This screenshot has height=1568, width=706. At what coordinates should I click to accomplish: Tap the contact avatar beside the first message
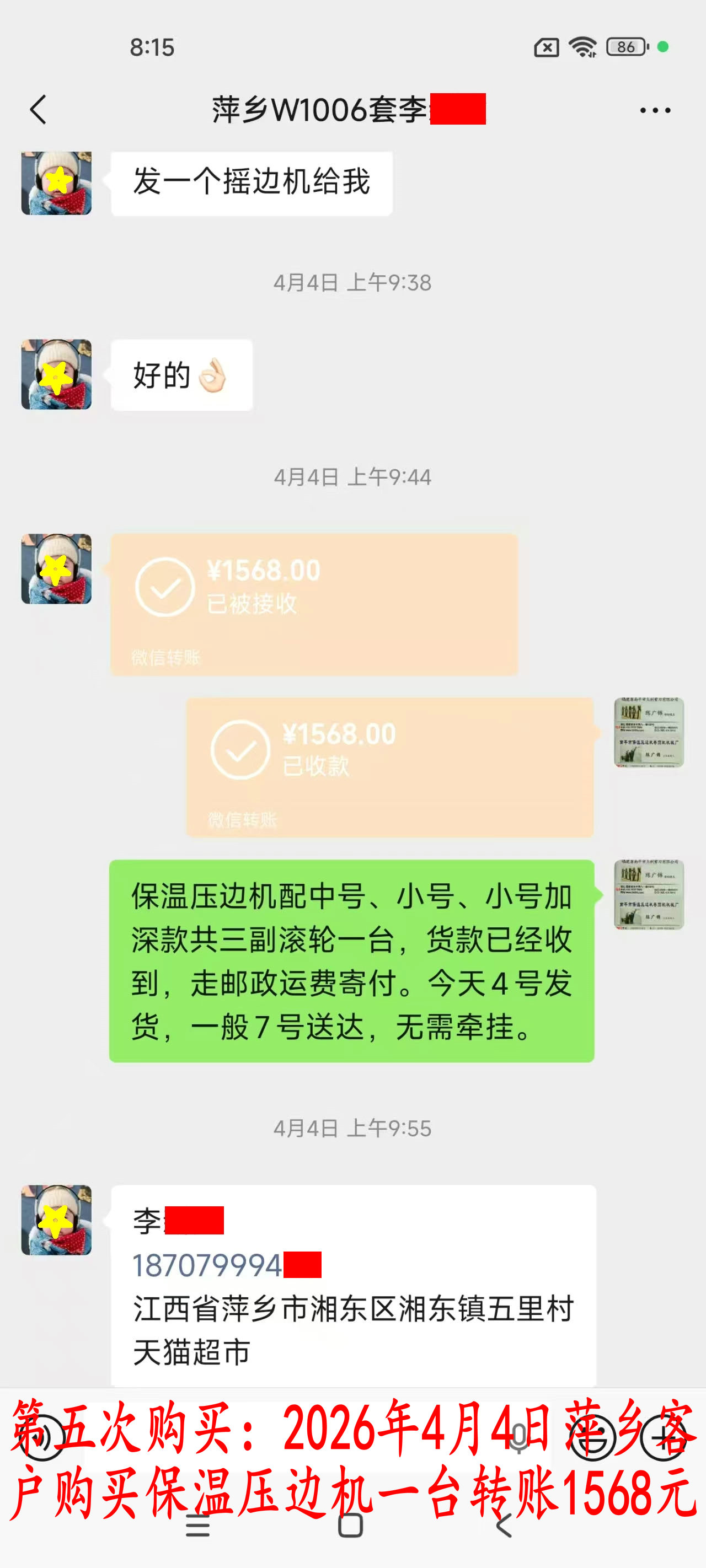pyautogui.click(x=56, y=182)
